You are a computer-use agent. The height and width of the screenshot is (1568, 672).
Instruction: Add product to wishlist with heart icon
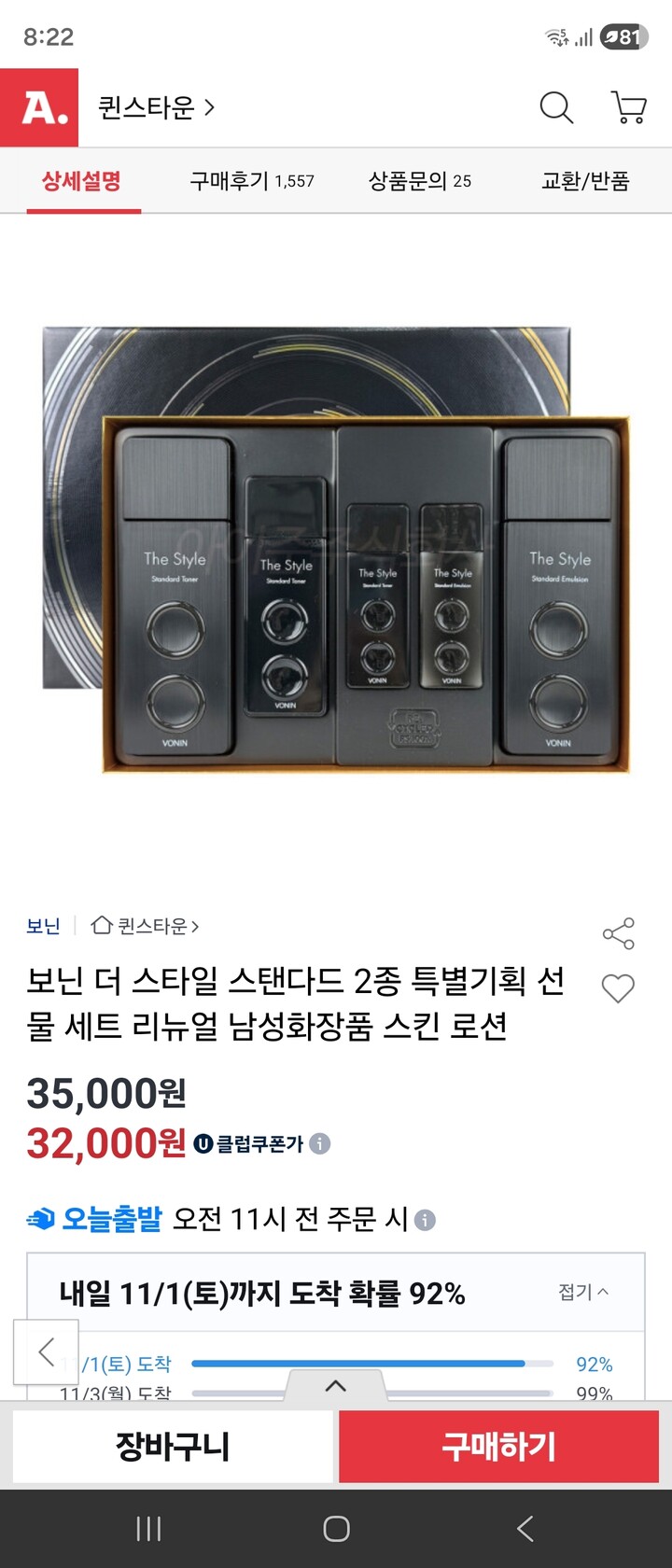617,987
